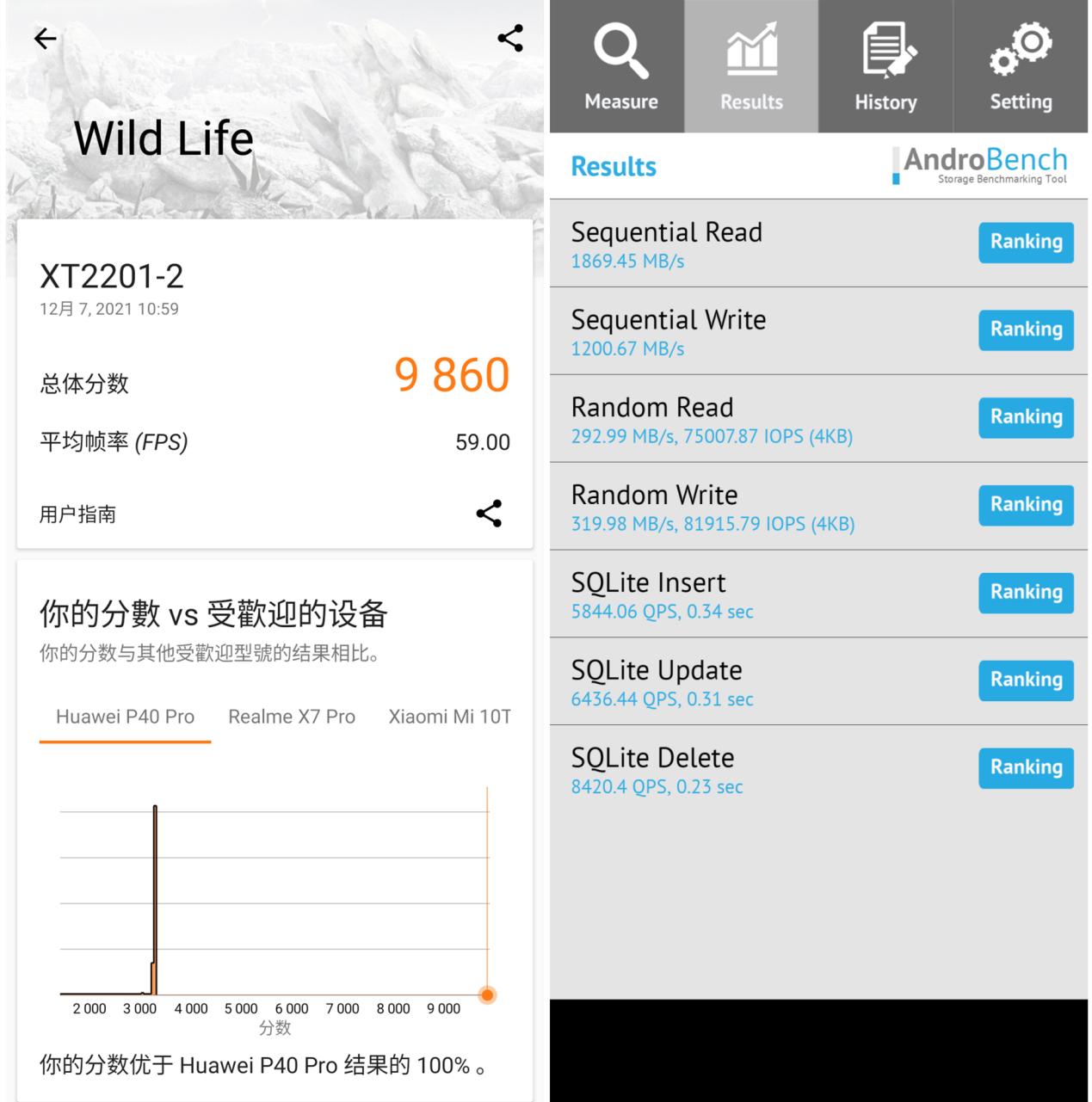View Ranking for SQLite Update

point(1026,680)
